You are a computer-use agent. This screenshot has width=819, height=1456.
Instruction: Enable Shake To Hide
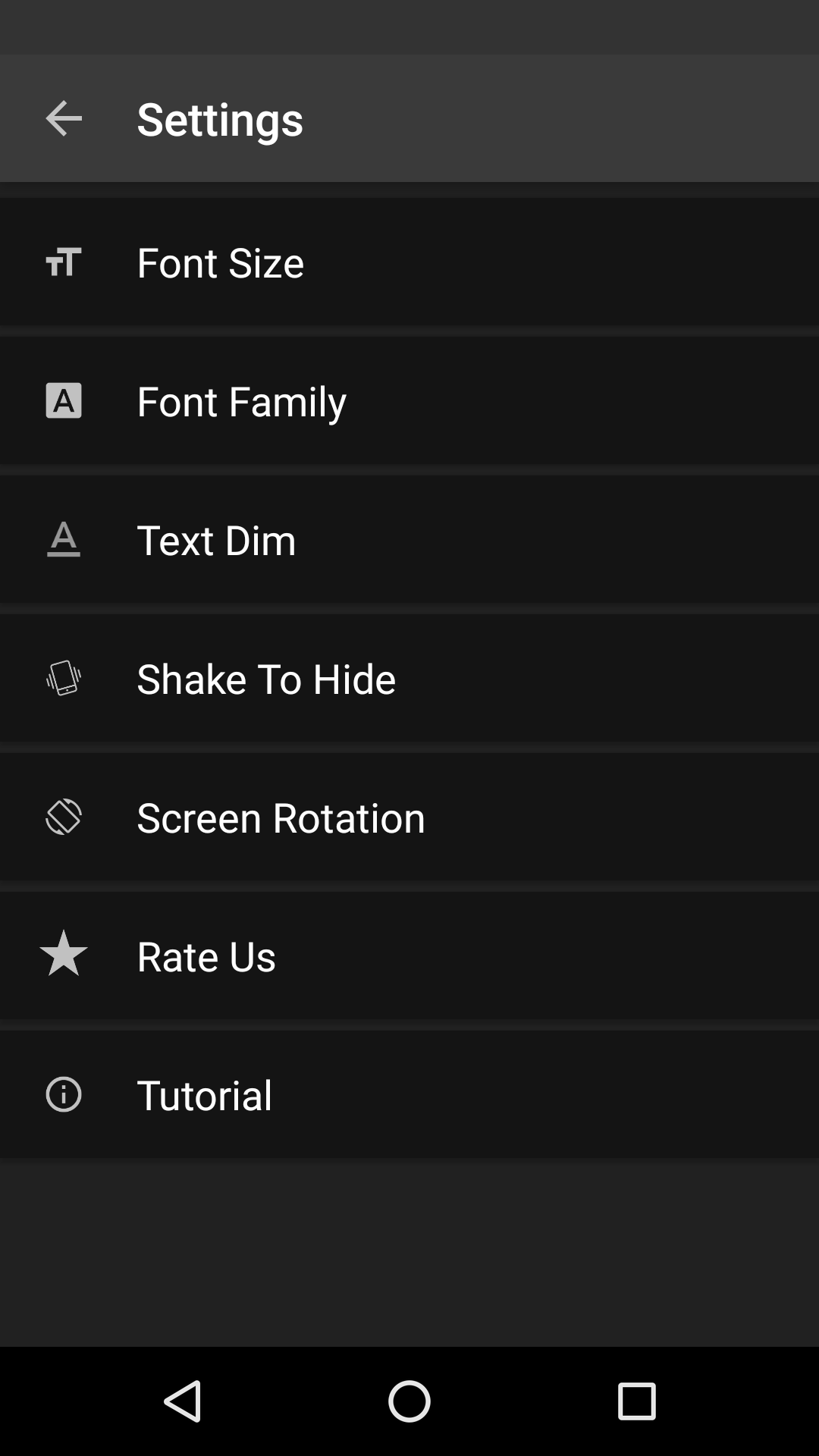point(409,678)
